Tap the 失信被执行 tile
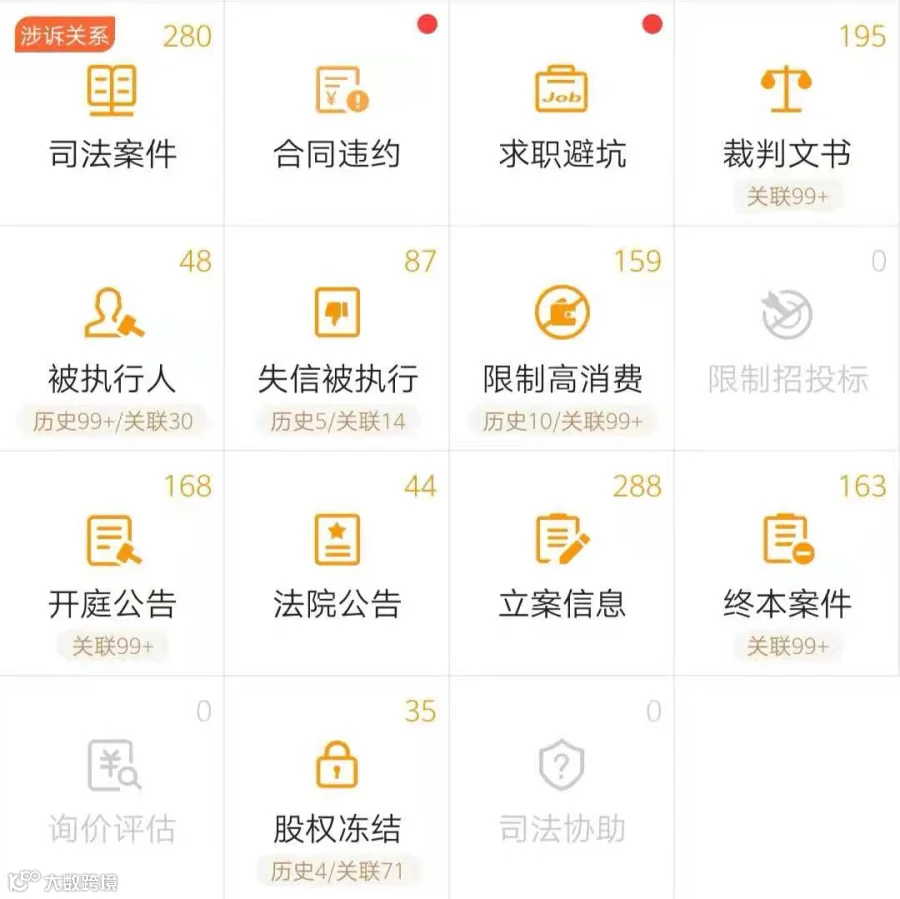 click(x=336, y=338)
